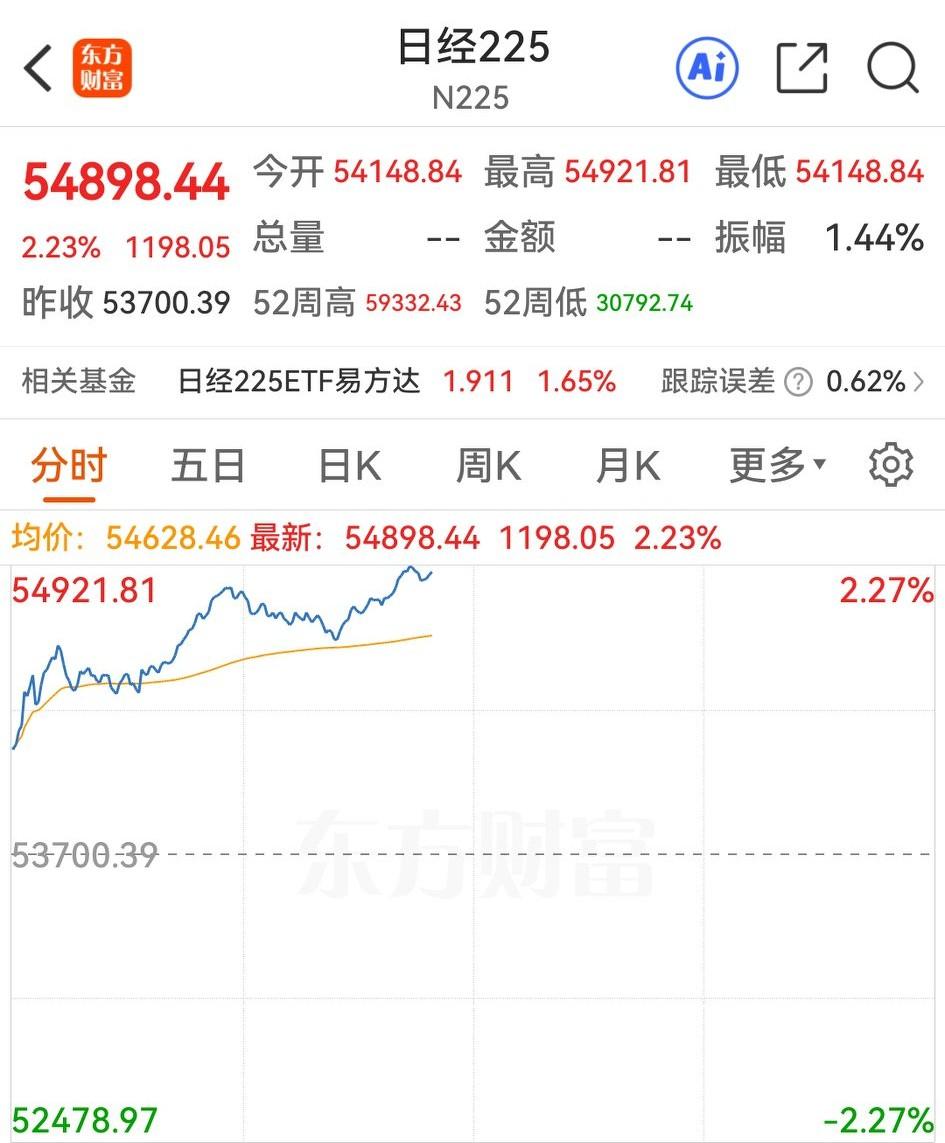Switch to the 日K daily candlestick tab
945x1143 pixels.
348,463
